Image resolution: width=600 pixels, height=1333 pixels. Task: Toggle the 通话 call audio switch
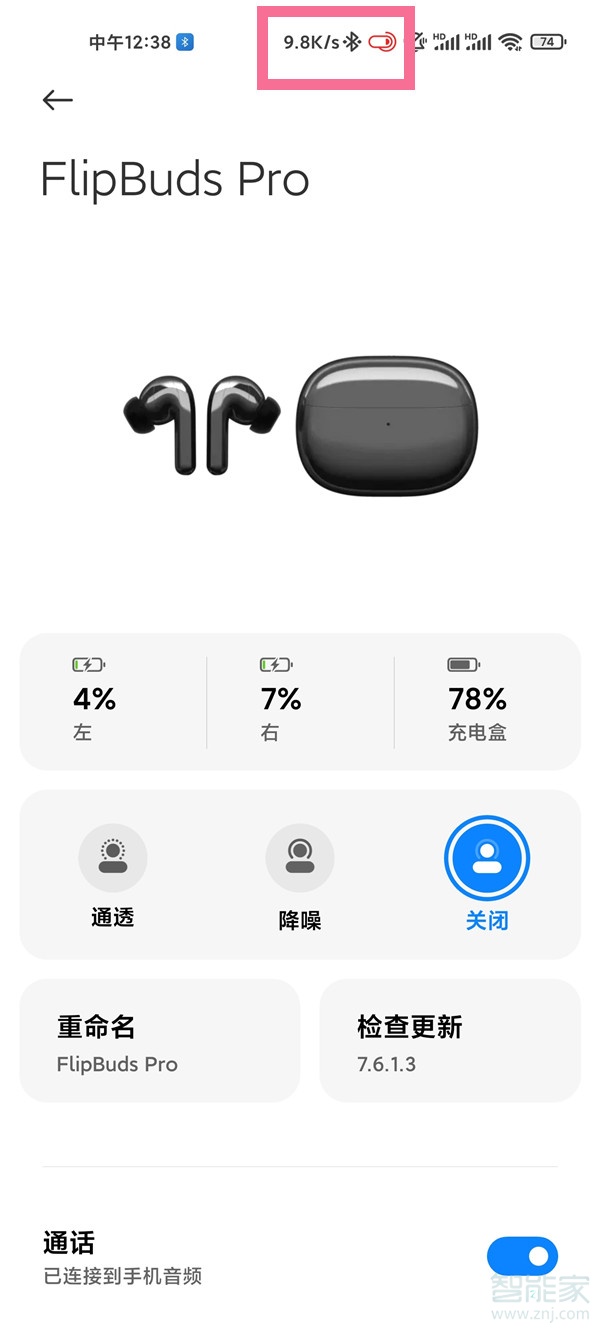click(x=521, y=1256)
